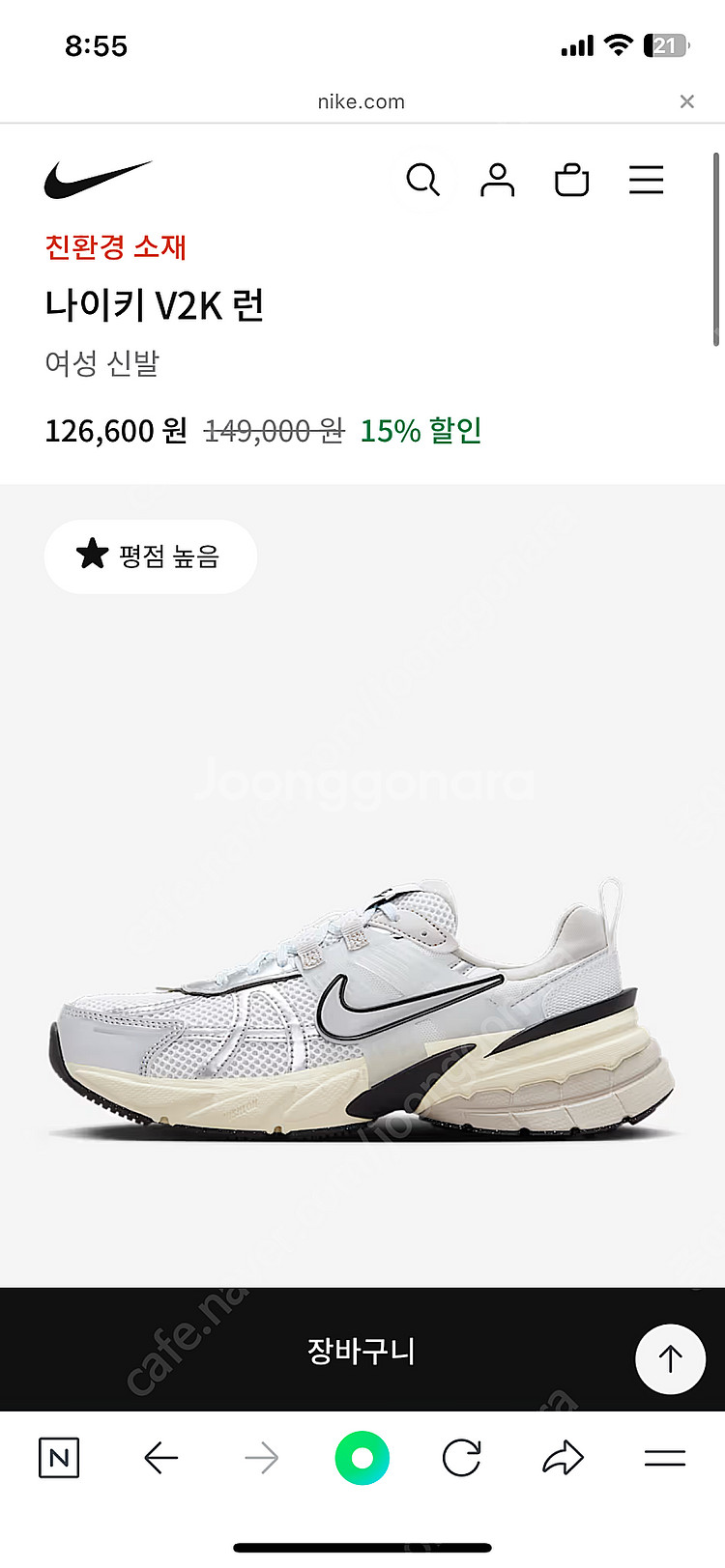This screenshot has width=725, height=1568.
Task: Tap the nike.com address bar
Action: (x=362, y=100)
